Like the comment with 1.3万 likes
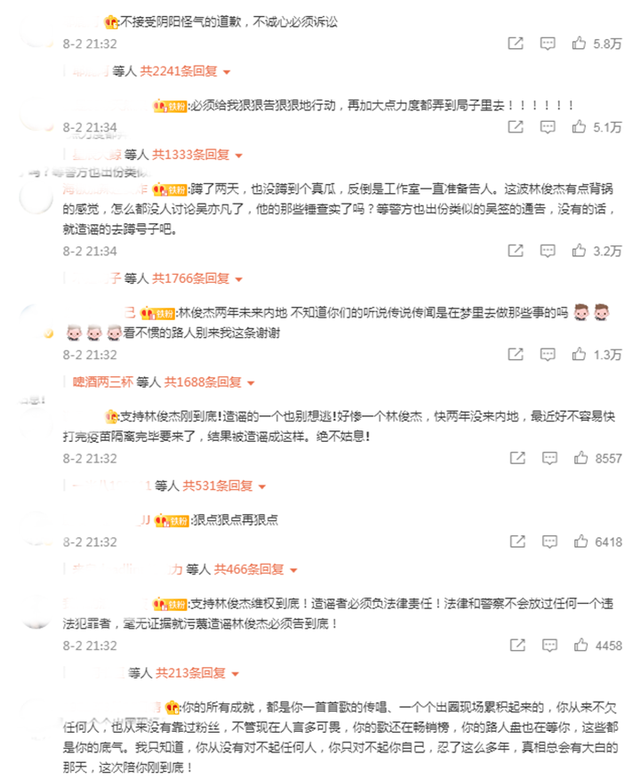The height and width of the screenshot is (779, 640). point(579,354)
